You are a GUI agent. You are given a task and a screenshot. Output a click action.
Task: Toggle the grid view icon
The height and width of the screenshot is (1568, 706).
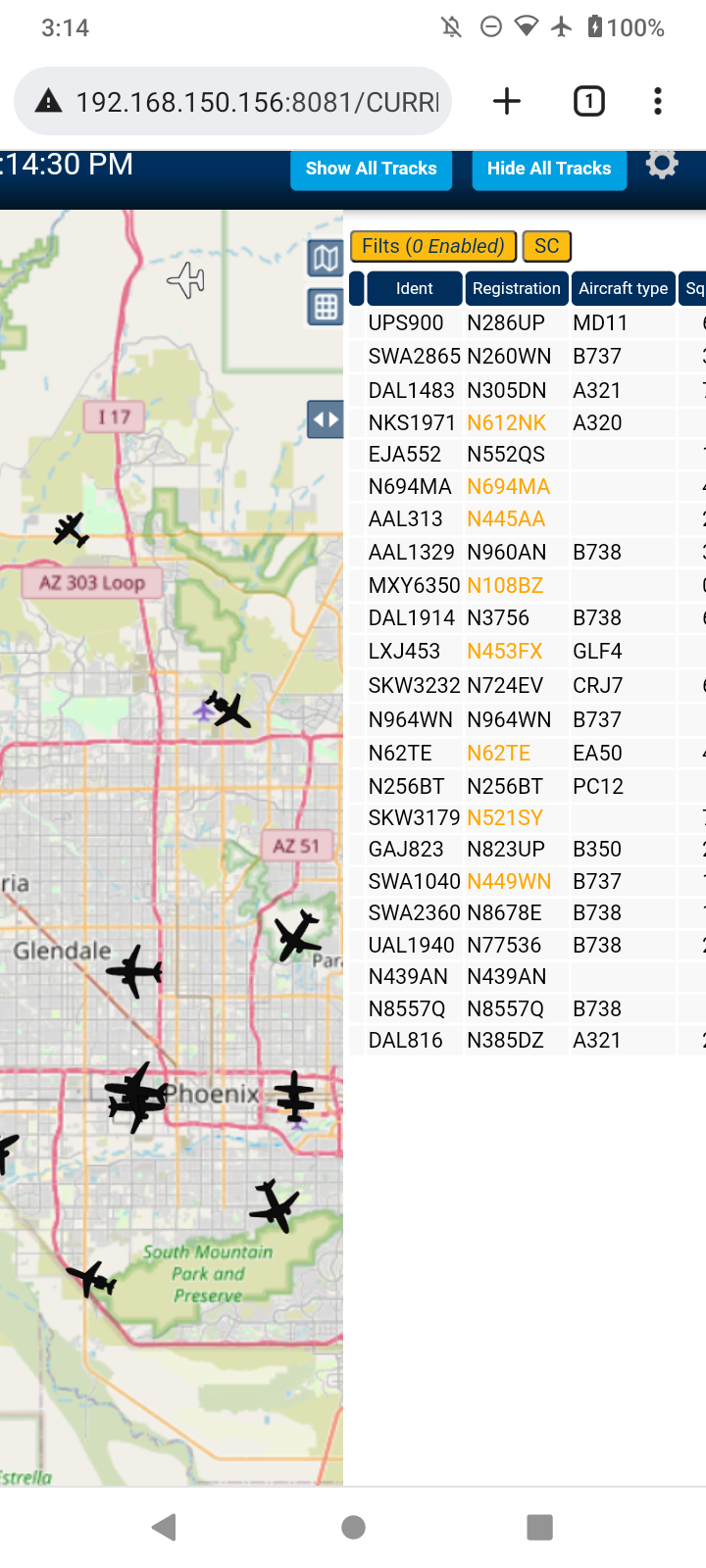pyautogui.click(x=326, y=307)
